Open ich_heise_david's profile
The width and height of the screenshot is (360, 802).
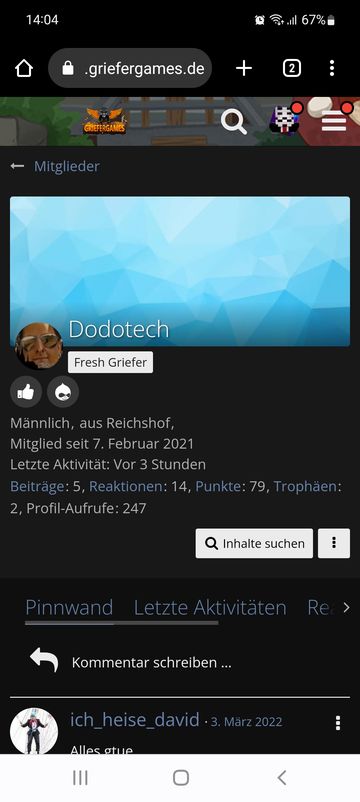tap(134, 720)
